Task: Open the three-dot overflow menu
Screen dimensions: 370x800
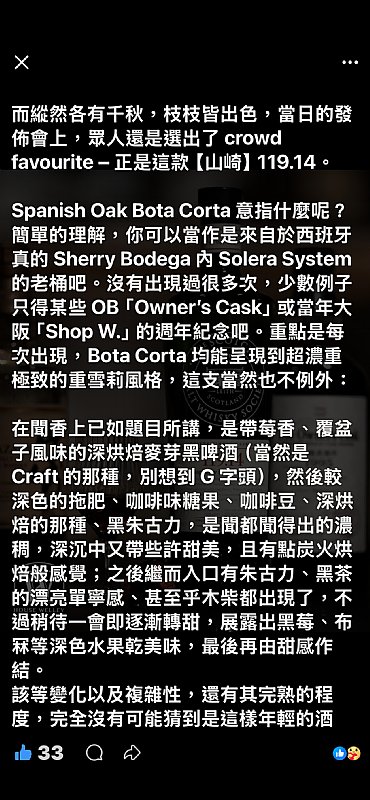Action: pyautogui.click(x=350, y=62)
